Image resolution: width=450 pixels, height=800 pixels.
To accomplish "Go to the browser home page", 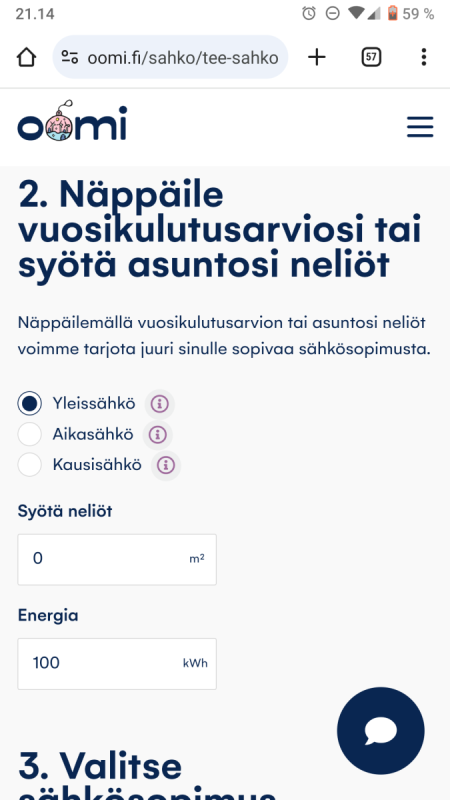I will (27, 57).
